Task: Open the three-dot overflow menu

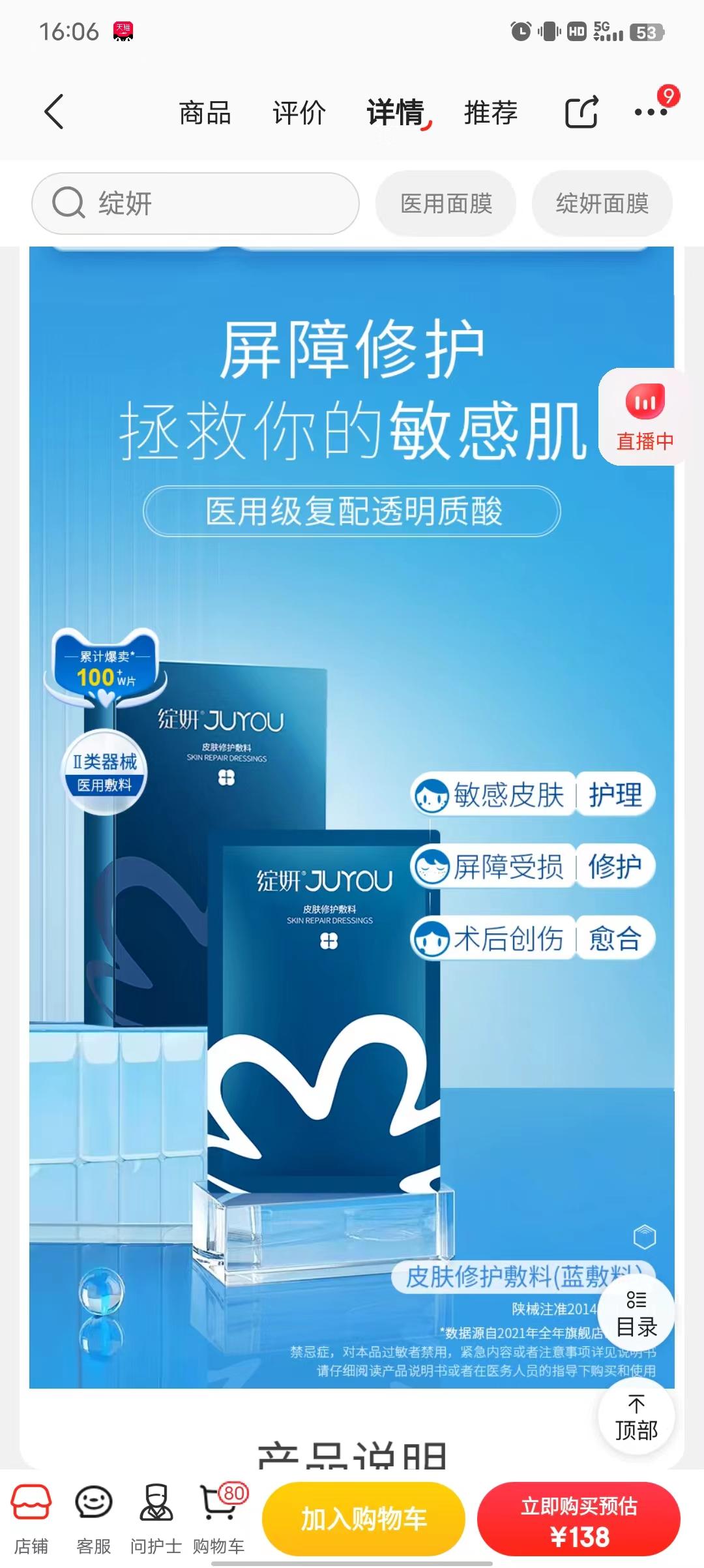Action: click(x=651, y=112)
